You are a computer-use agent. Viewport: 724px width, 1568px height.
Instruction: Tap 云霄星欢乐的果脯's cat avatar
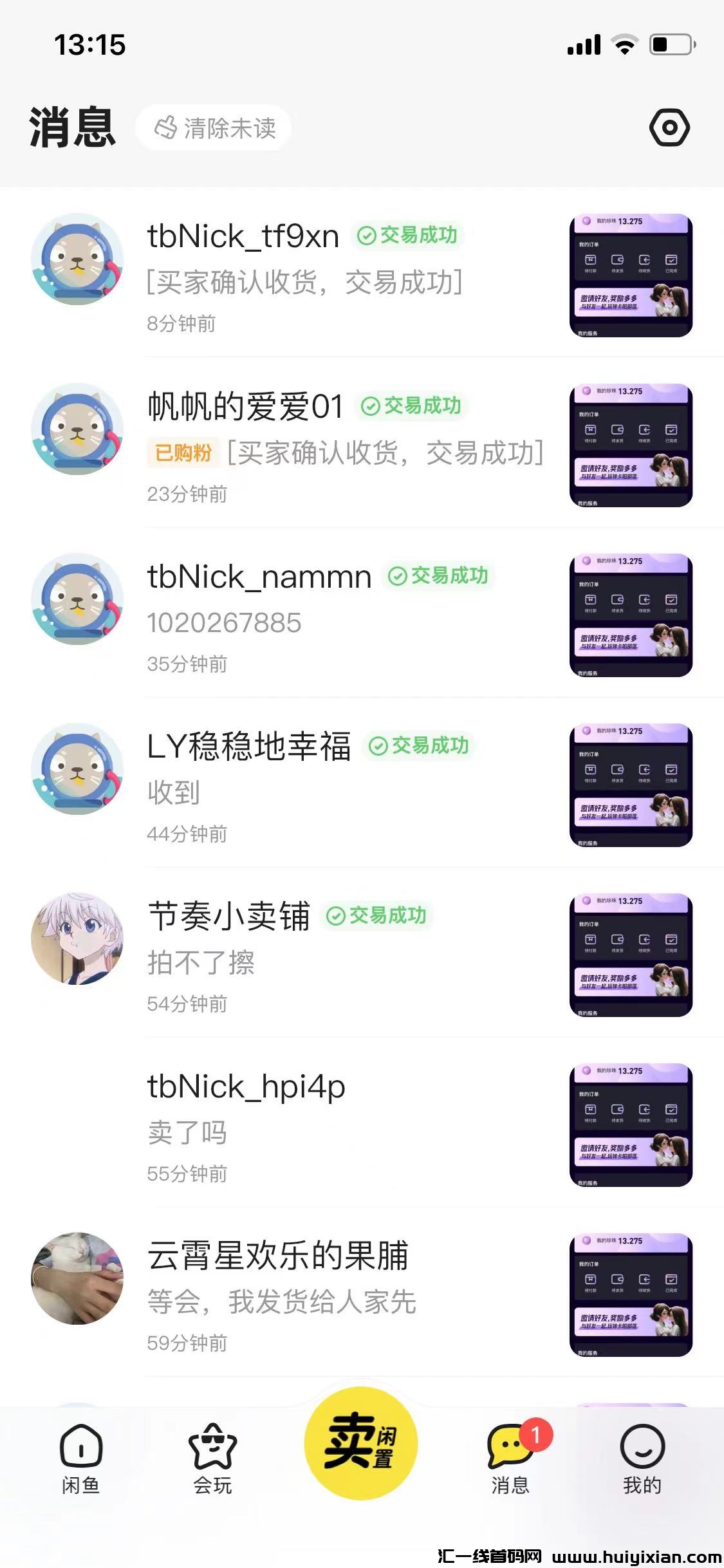pos(77,1279)
